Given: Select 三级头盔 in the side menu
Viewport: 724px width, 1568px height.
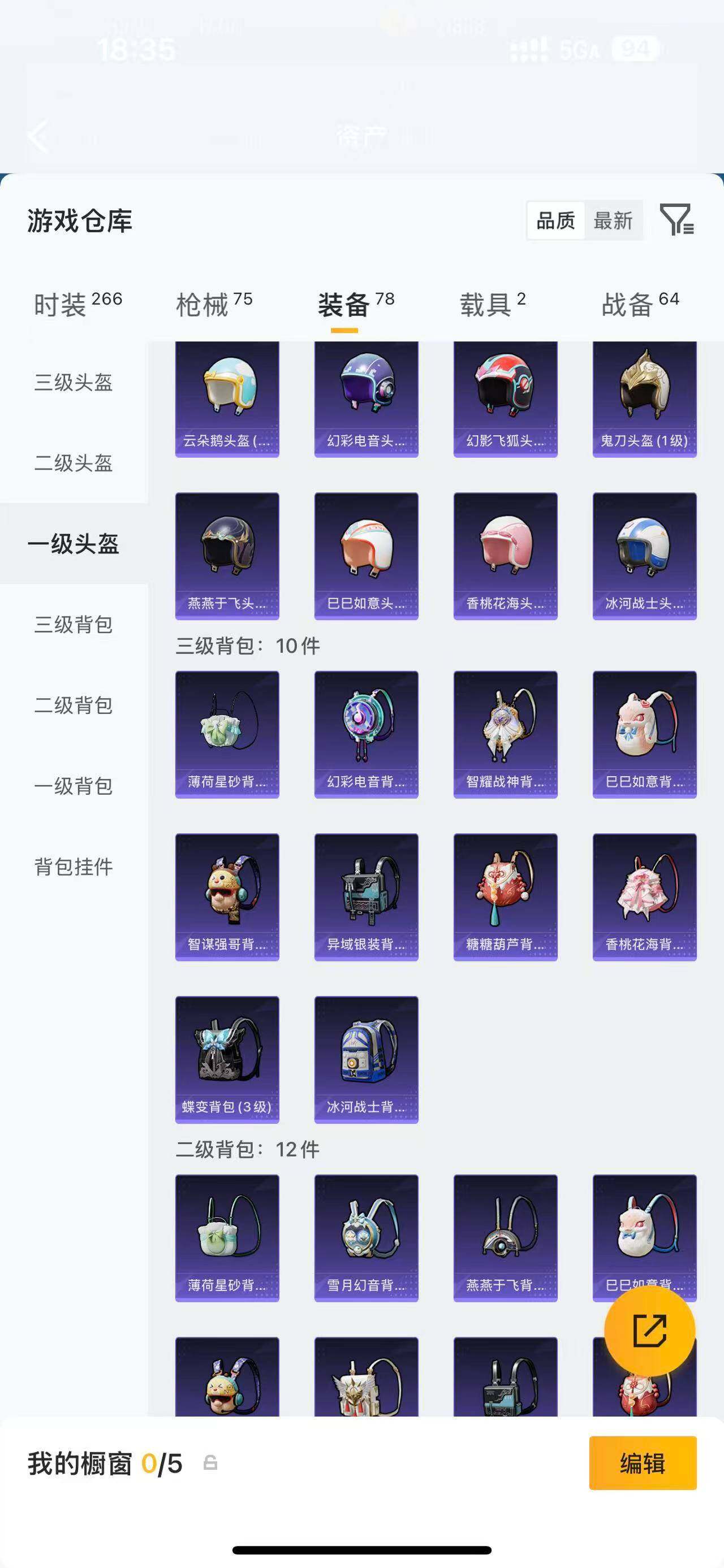Looking at the screenshot, I should click(74, 382).
